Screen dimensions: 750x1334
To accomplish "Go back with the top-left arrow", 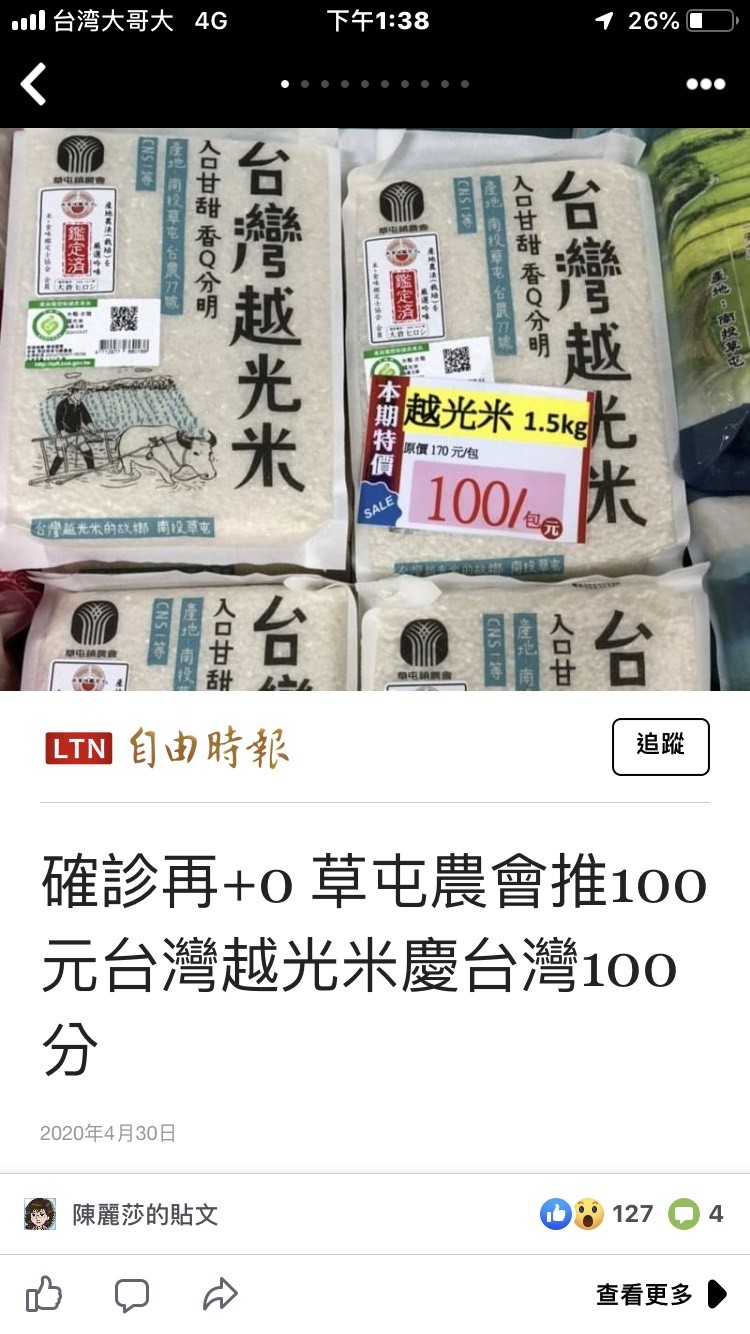I will pos(34,84).
